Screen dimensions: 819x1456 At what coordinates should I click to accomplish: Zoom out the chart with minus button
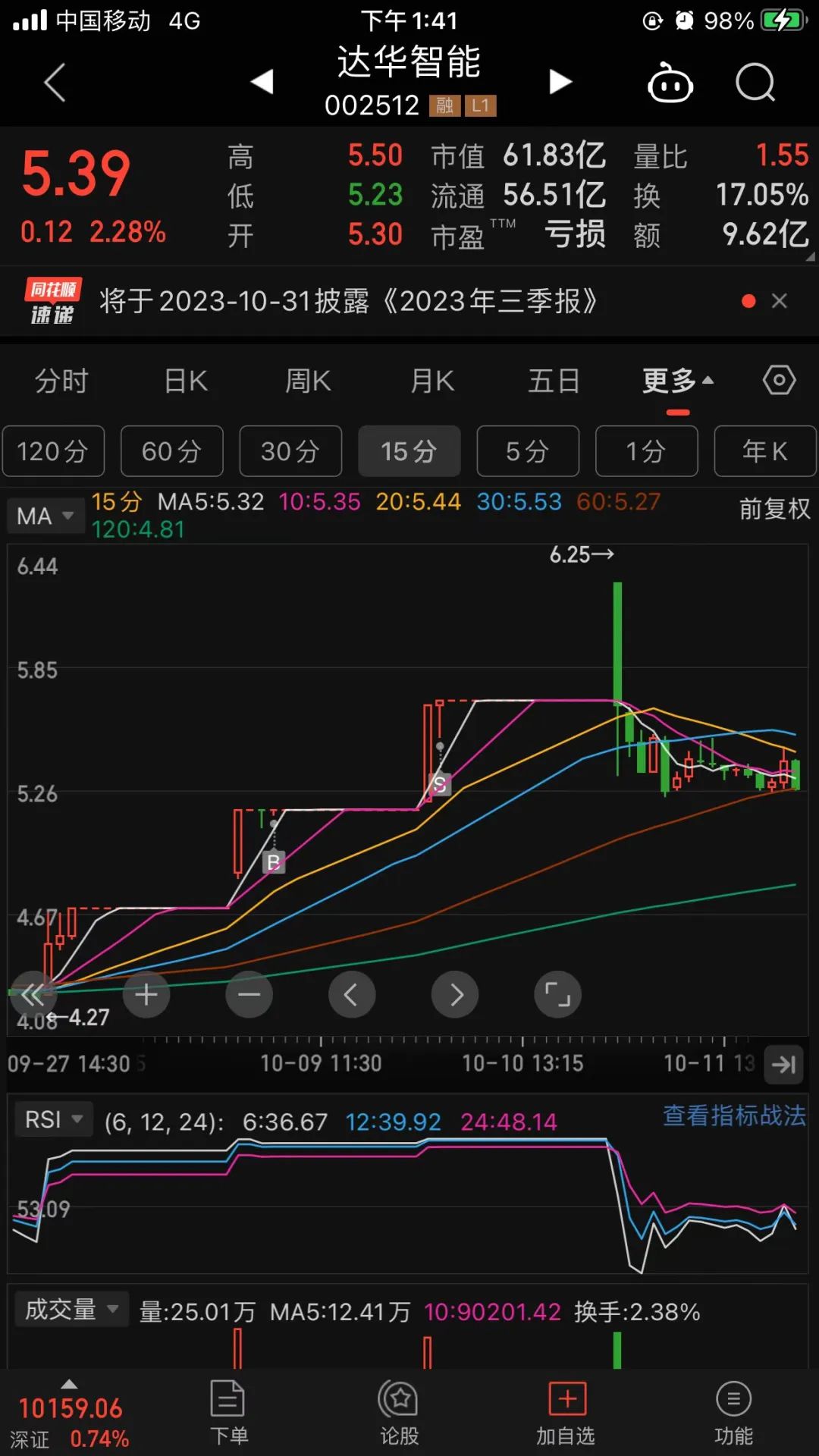(x=249, y=994)
